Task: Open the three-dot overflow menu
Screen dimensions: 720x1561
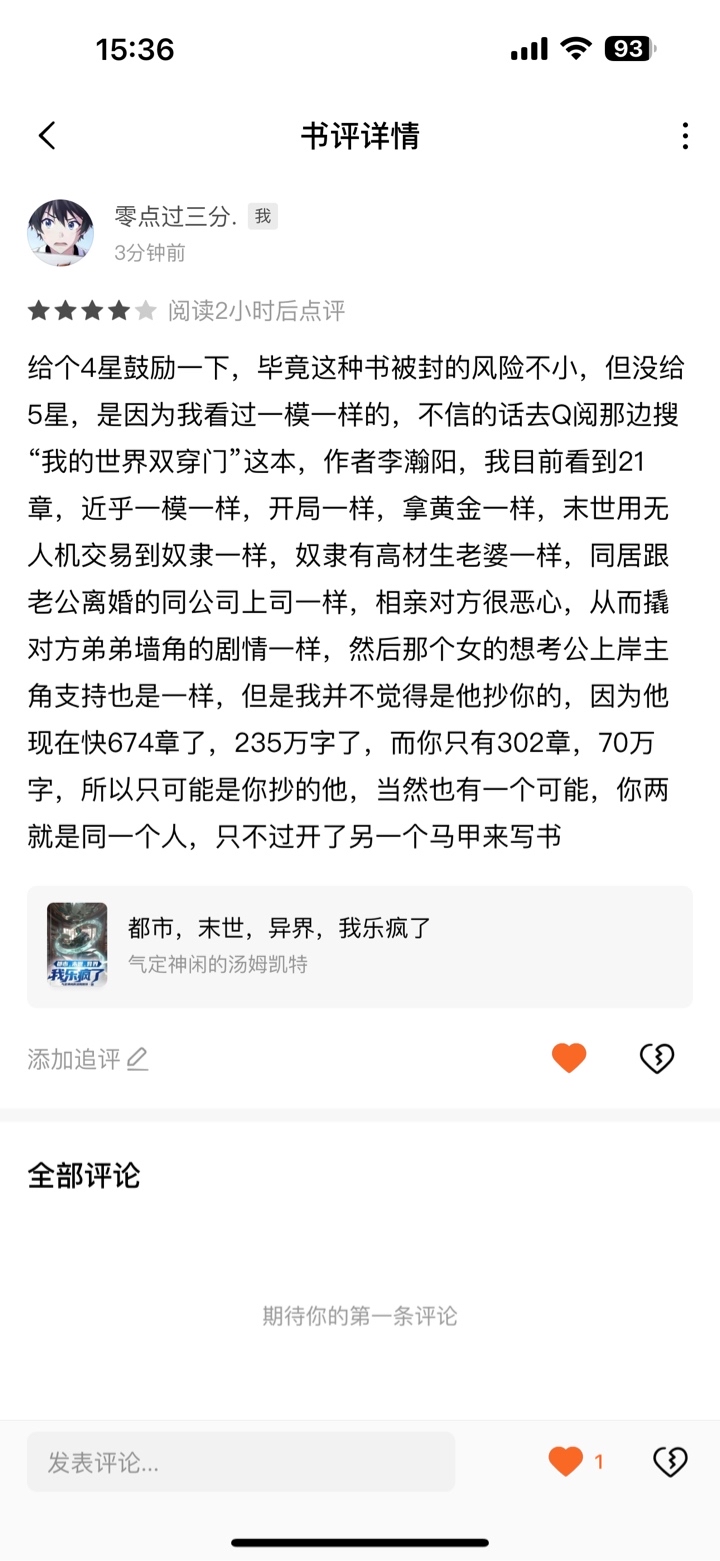Action: click(x=685, y=136)
